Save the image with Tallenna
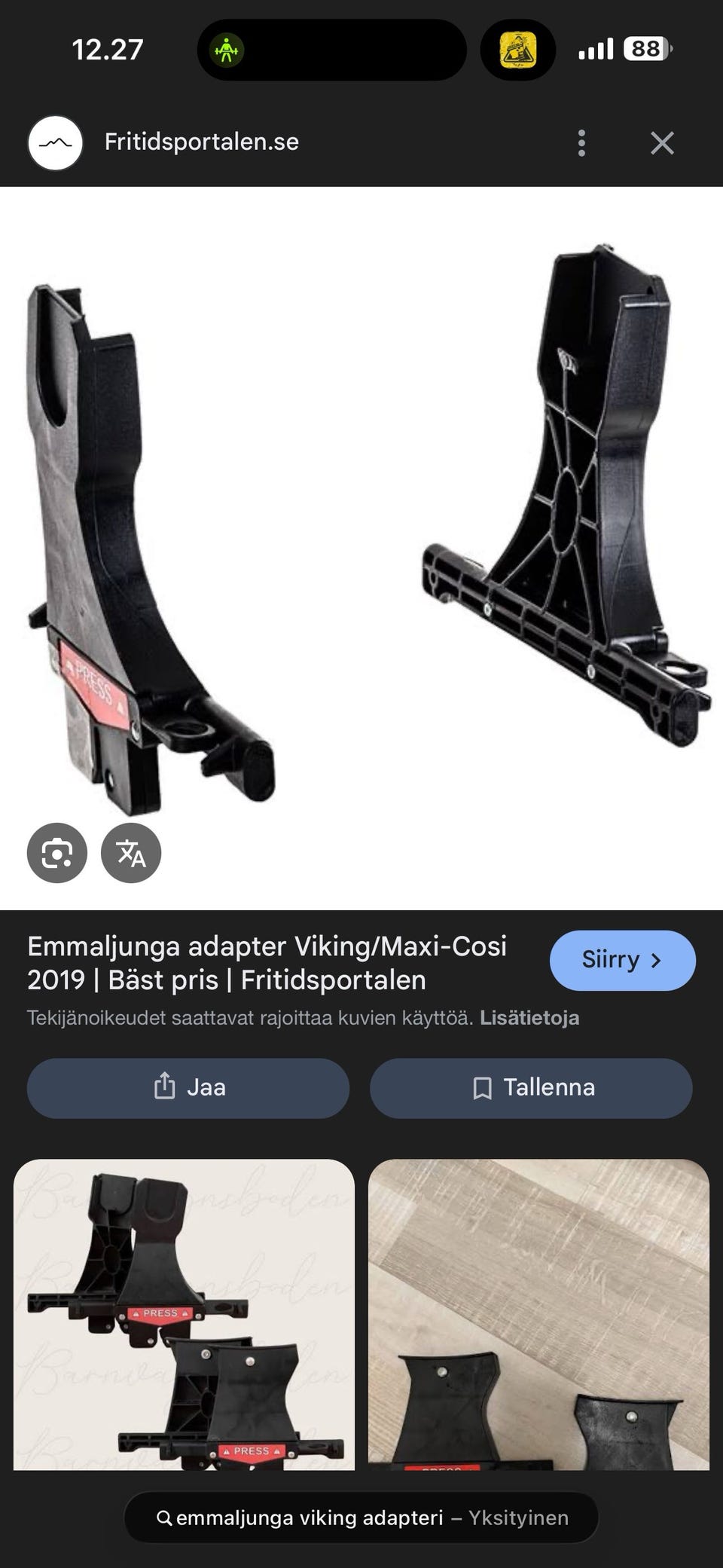The height and width of the screenshot is (1568, 723). 531,1088
